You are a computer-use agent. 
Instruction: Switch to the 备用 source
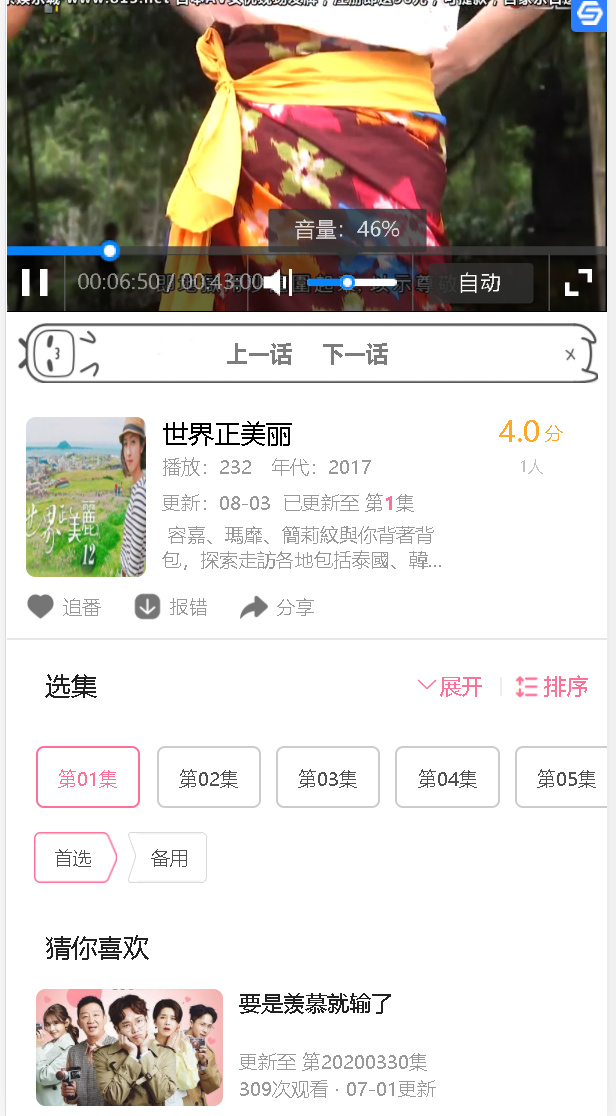169,858
